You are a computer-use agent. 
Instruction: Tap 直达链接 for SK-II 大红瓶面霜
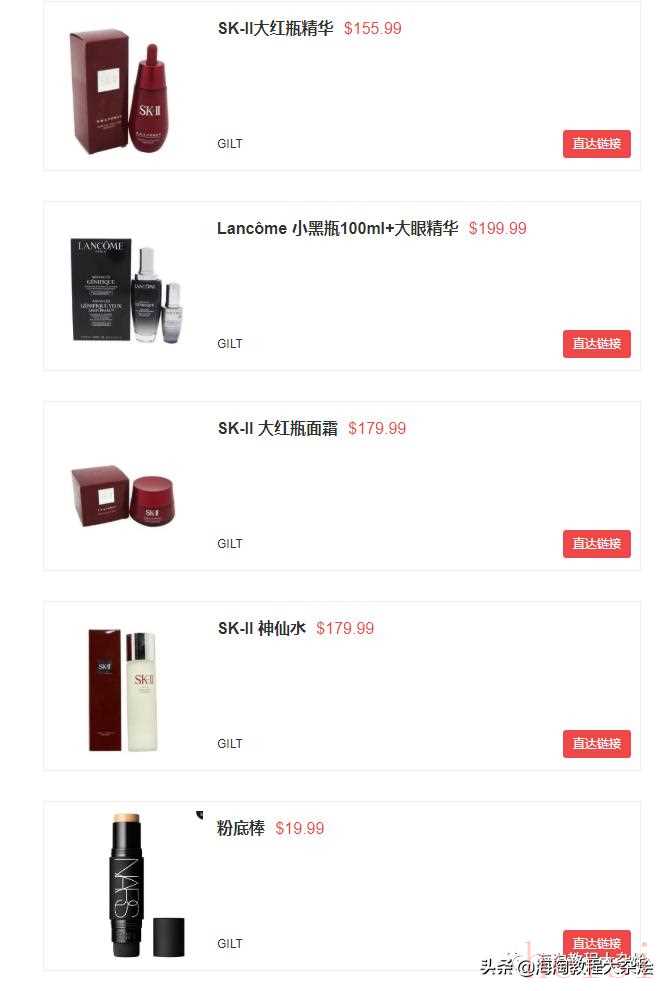596,544
